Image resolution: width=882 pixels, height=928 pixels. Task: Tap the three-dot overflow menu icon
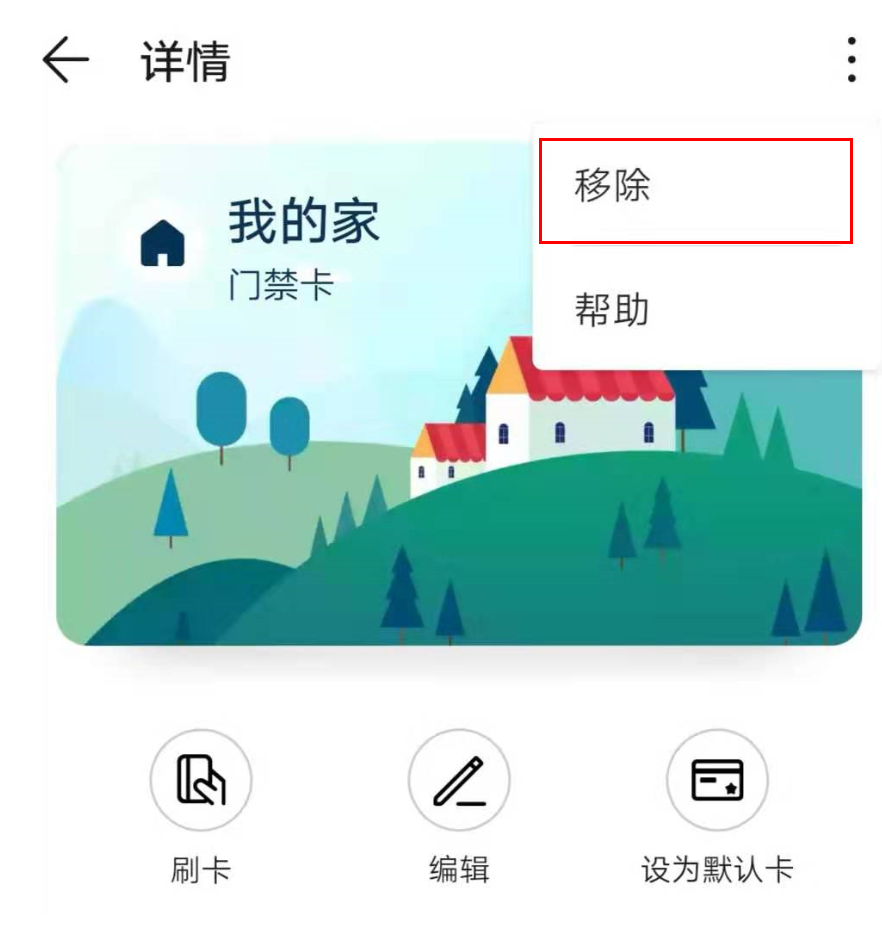pyautogui.click(x=851, y=60)
